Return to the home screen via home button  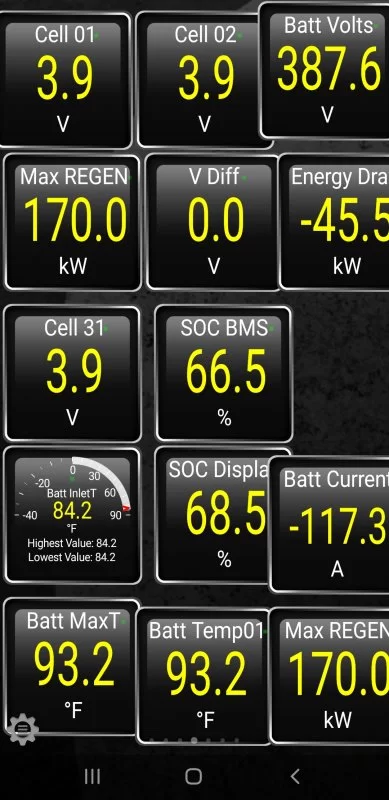tap(193, 776)
